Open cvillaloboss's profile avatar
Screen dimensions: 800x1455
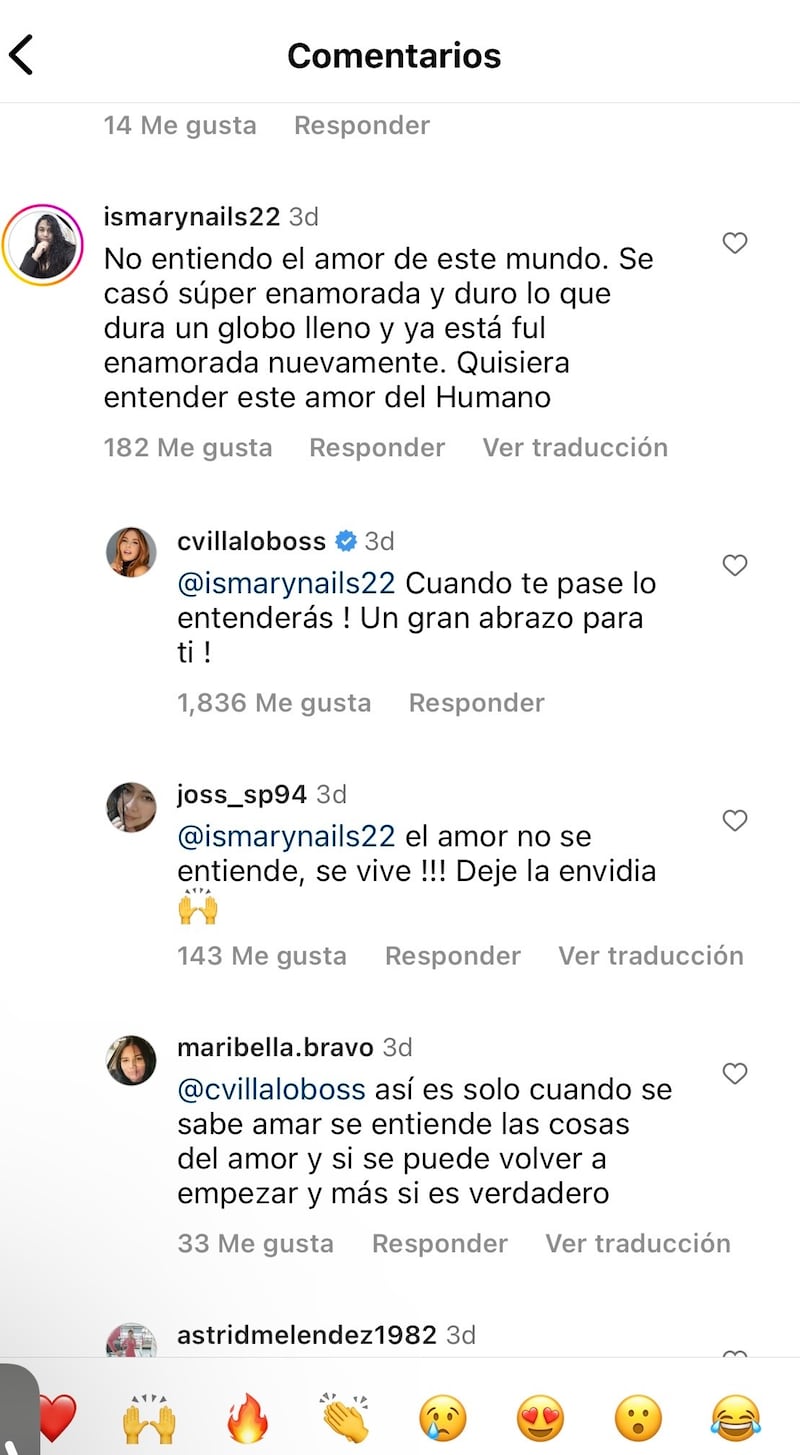coord(131,552)
